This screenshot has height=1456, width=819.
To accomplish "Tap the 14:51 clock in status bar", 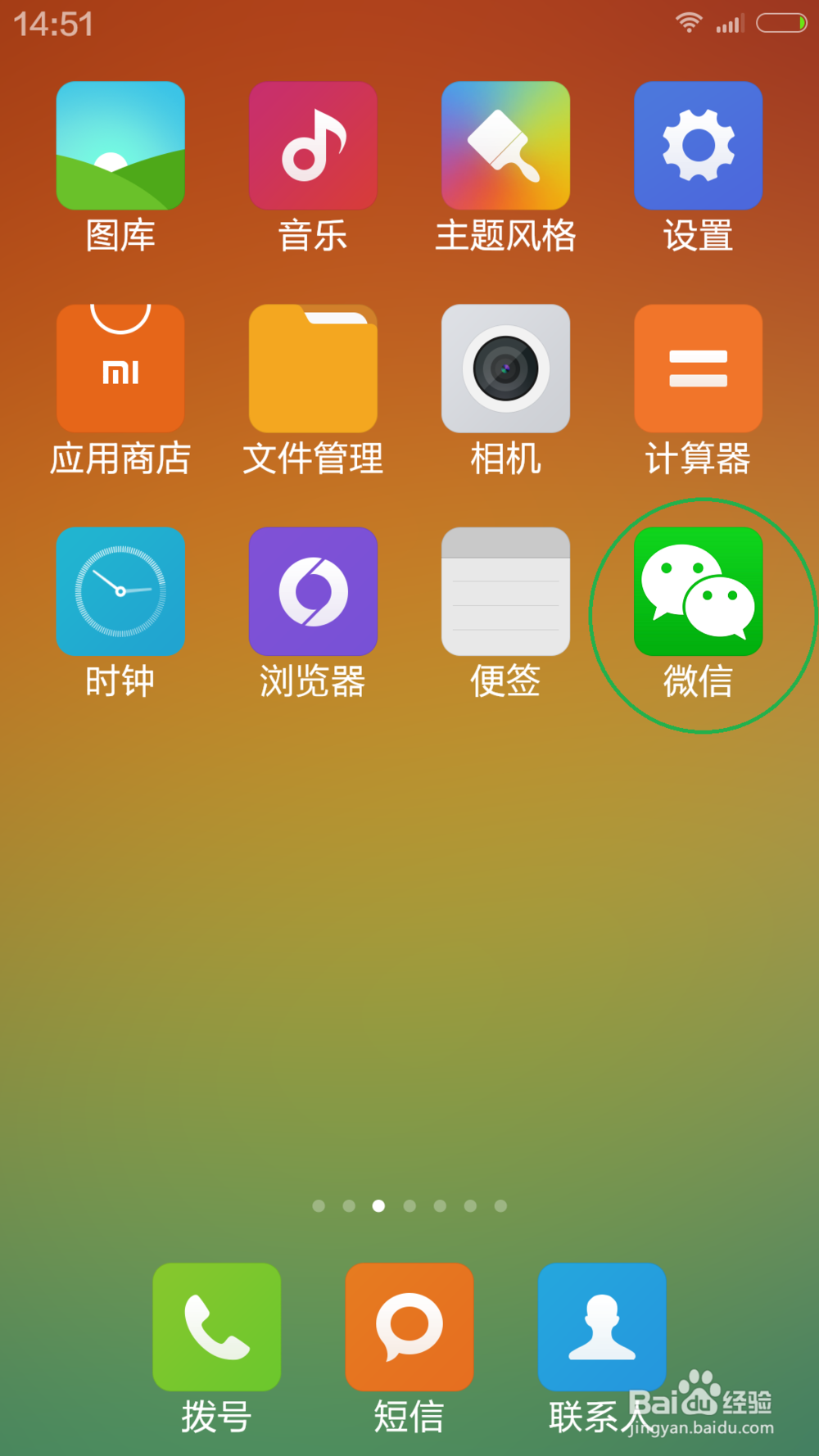I will pos(49,25).
